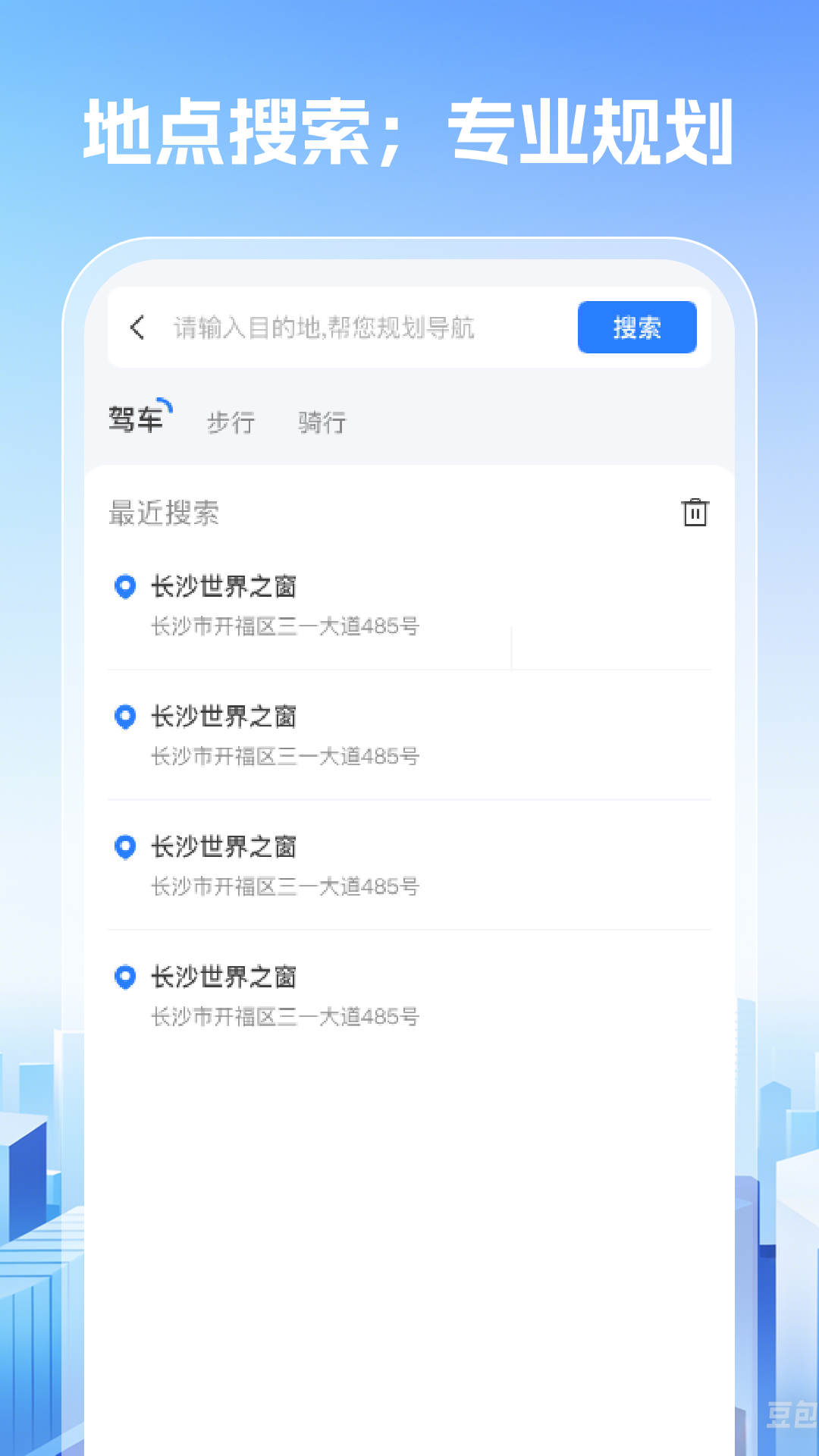Viewport: 819px width, 1456px height.
Task: Open address 长沙市开福区三一大道485号 from third entry
Action: [x=283, y=886]
